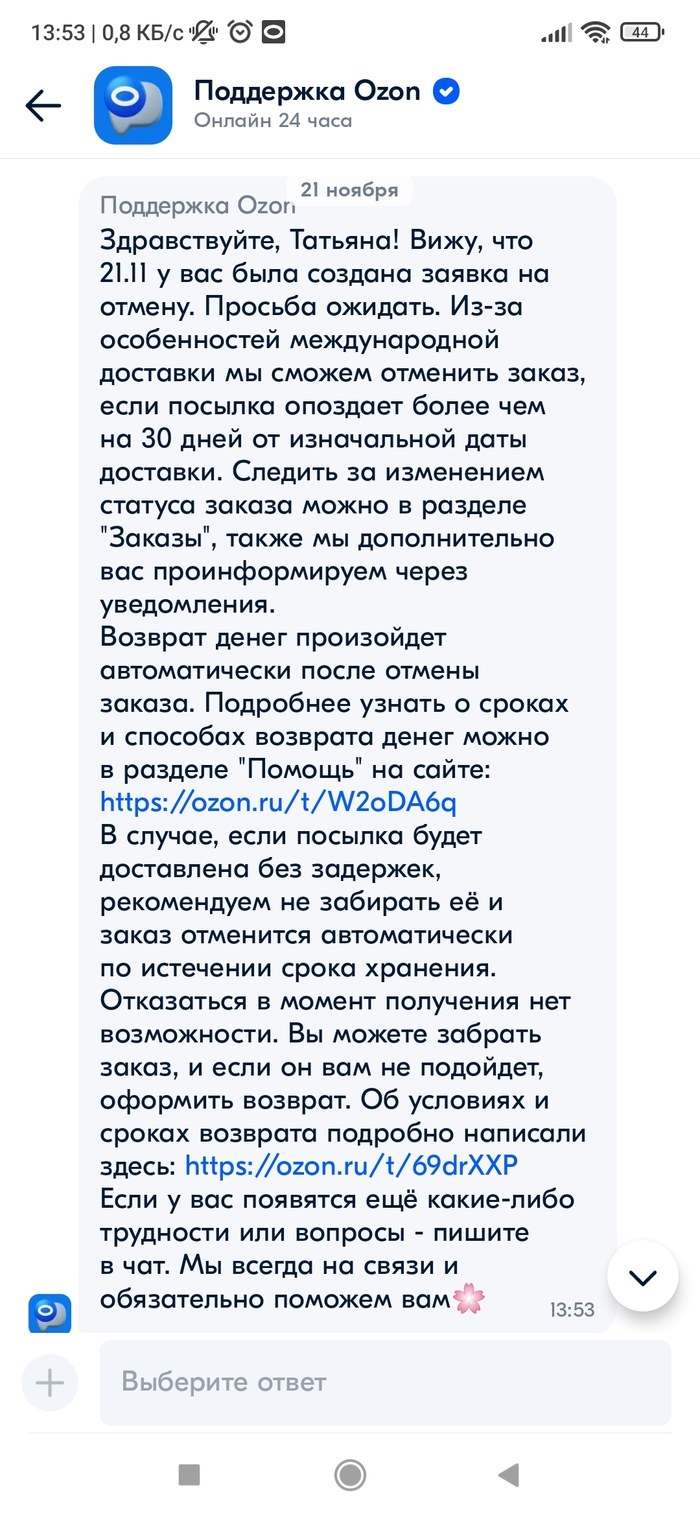Open the ozon.ru/t/69drXXP return terms link
This screenshot has height=1517, width=700.
(351, 1166)
